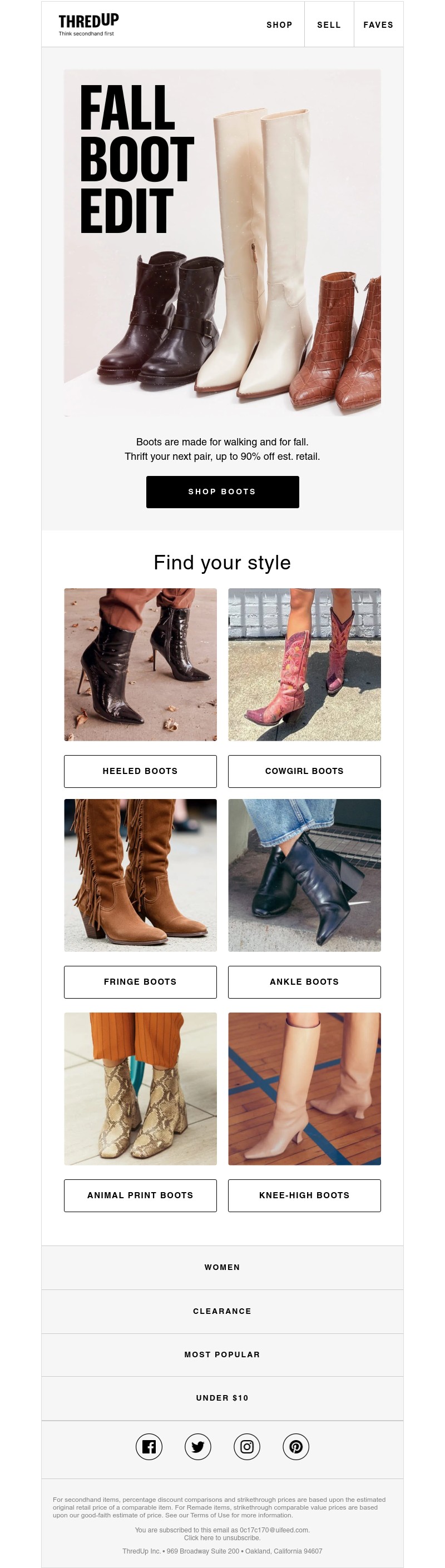Select the HEELED BOOTS button
The image size is (445, 1568).
tap(140, 771)
